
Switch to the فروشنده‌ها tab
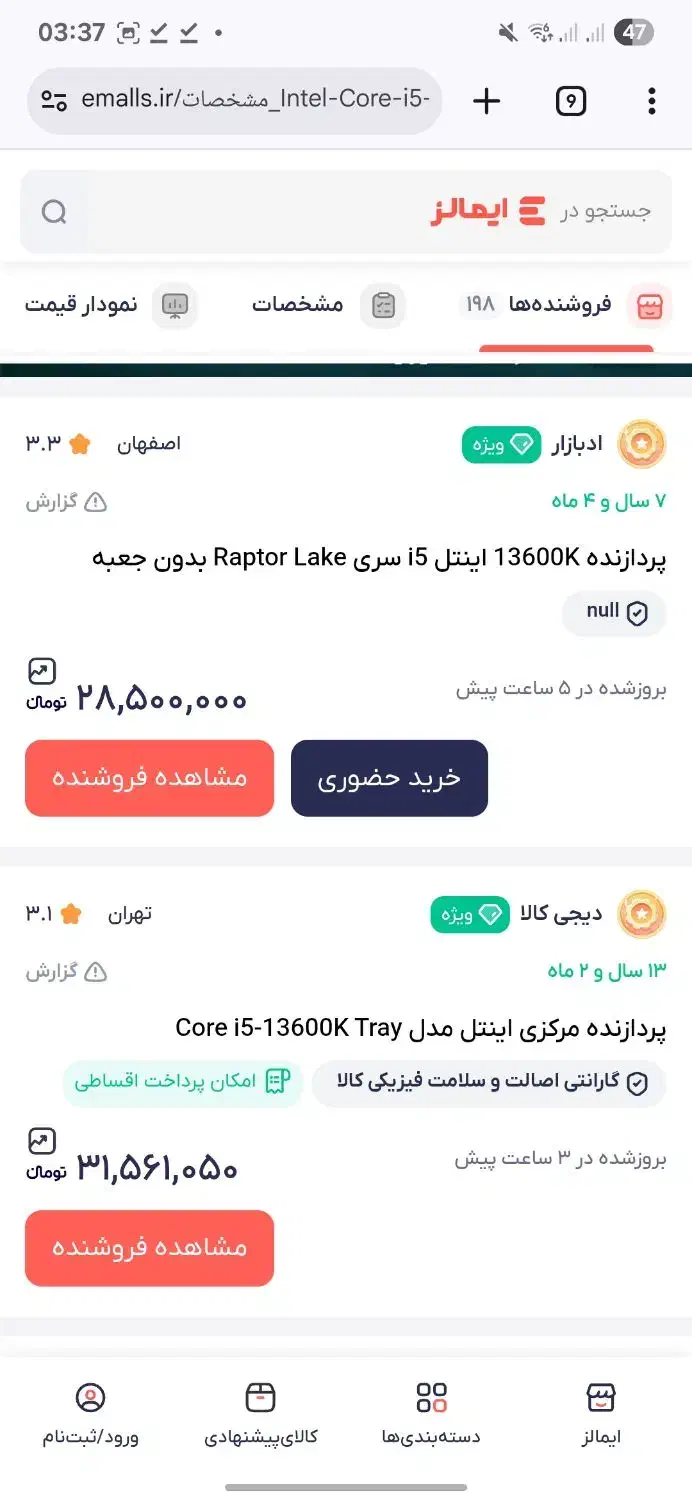coord(566,305)
